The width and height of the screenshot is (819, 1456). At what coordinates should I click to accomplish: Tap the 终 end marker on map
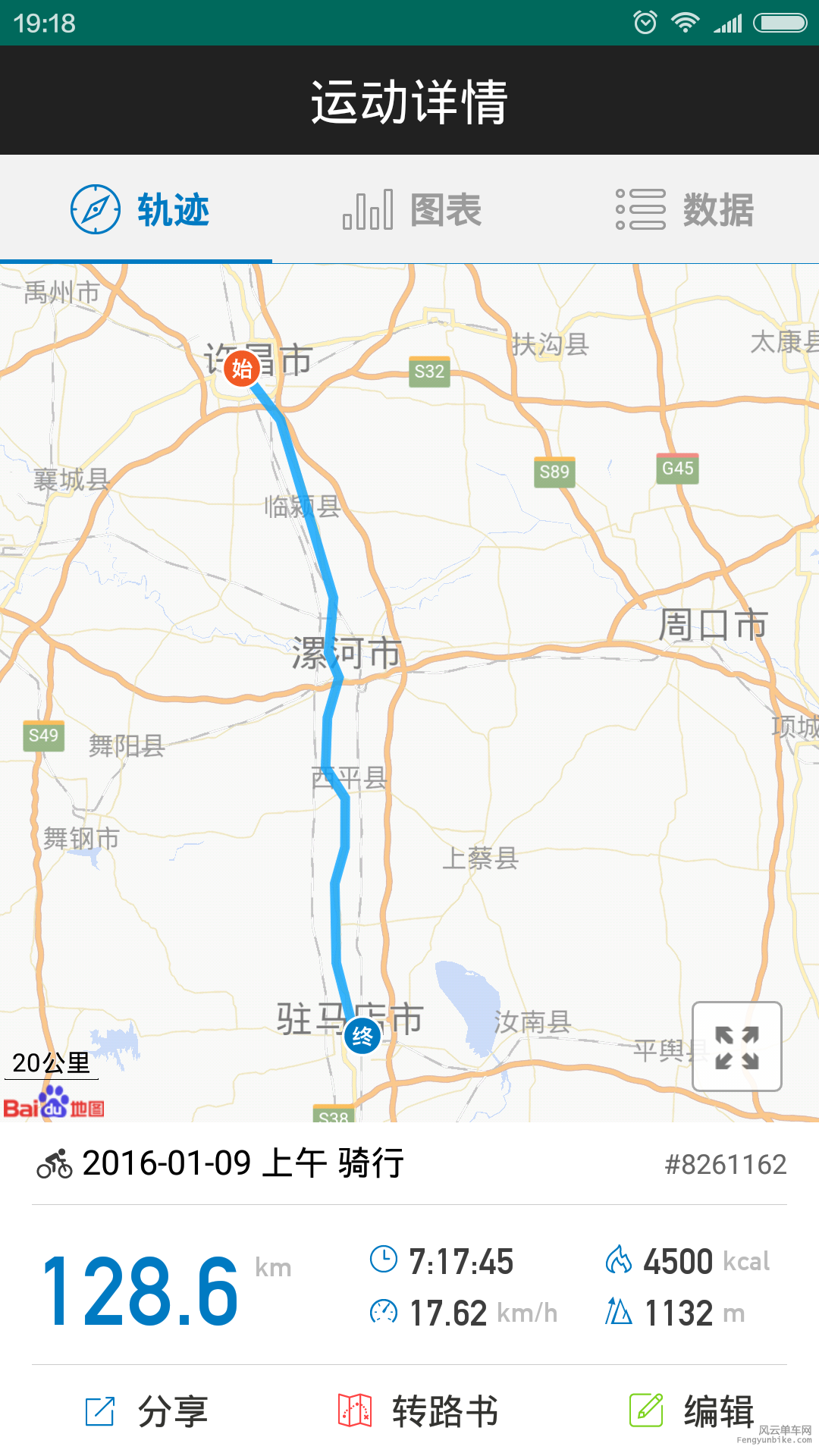tap(362, 1035)
